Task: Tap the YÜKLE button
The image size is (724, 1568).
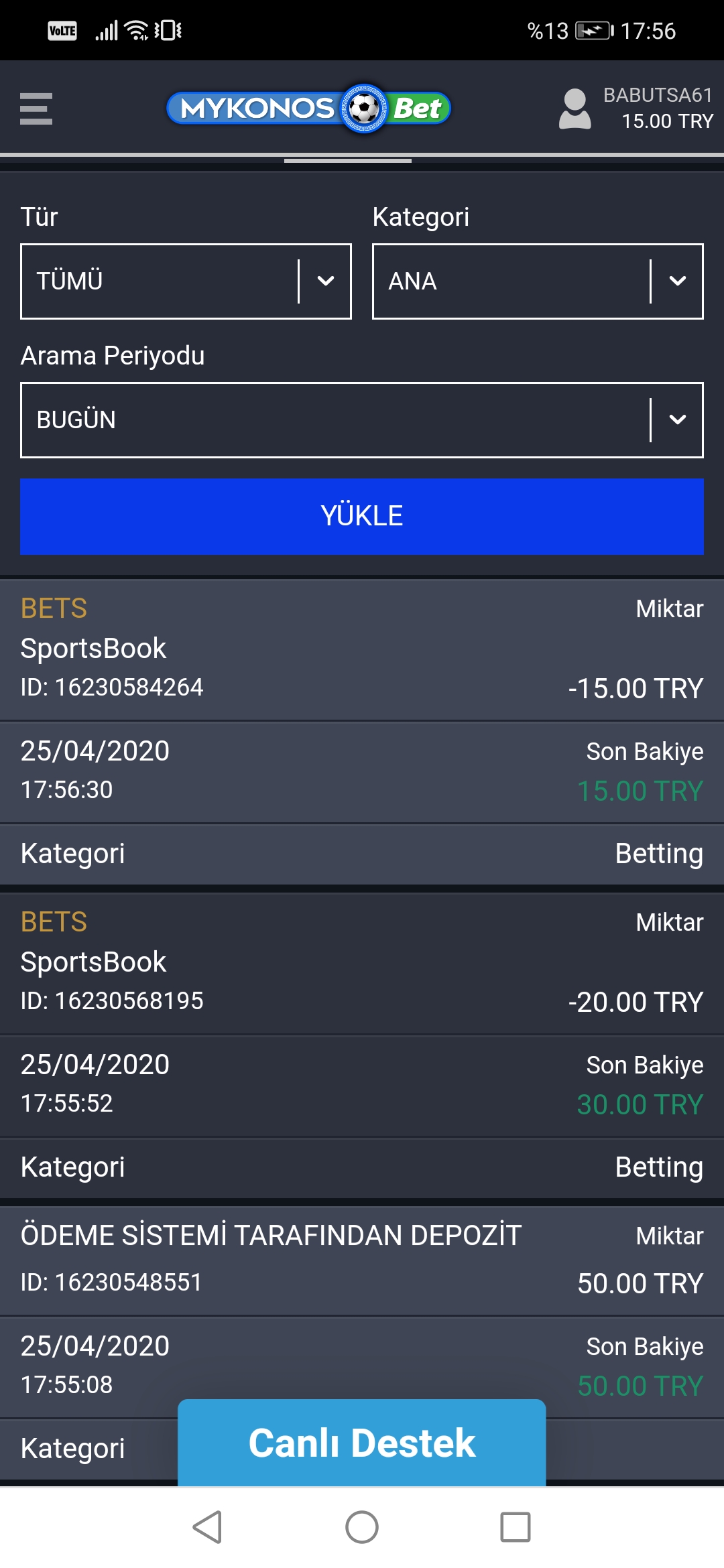Action: [362, 516]
